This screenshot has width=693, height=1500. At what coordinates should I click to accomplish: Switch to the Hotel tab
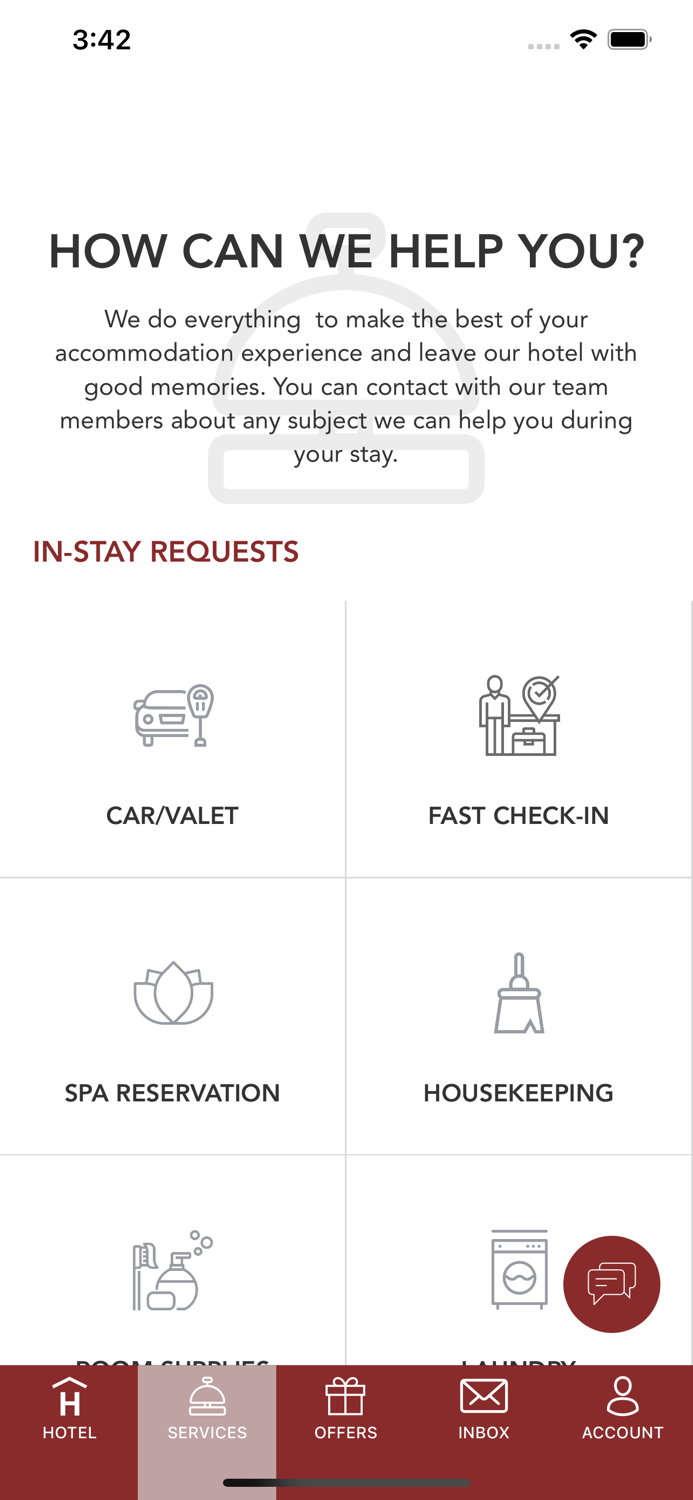point(69,1408)
